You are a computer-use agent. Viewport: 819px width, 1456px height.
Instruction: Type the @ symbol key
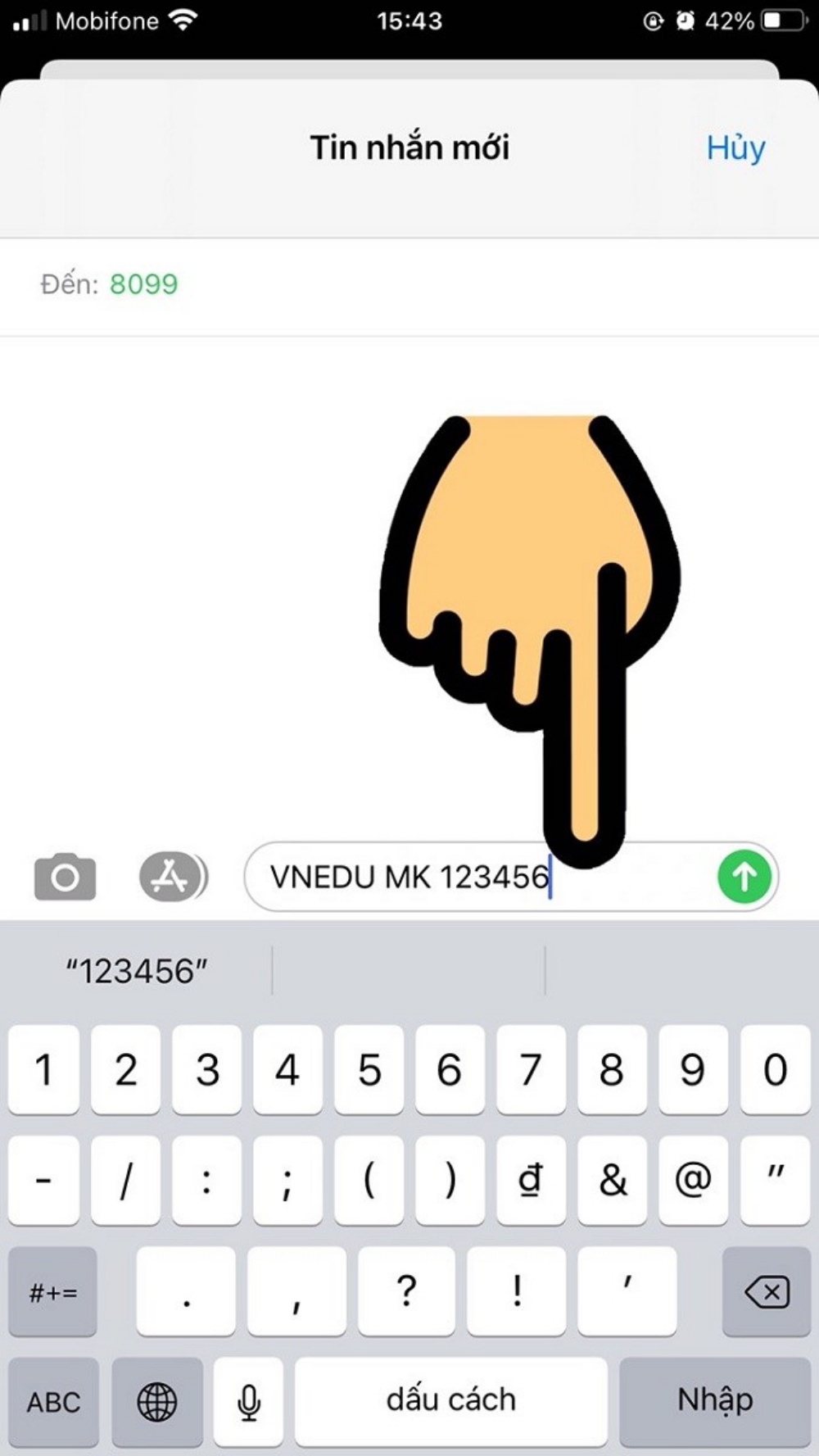(x=693, y=1180)
